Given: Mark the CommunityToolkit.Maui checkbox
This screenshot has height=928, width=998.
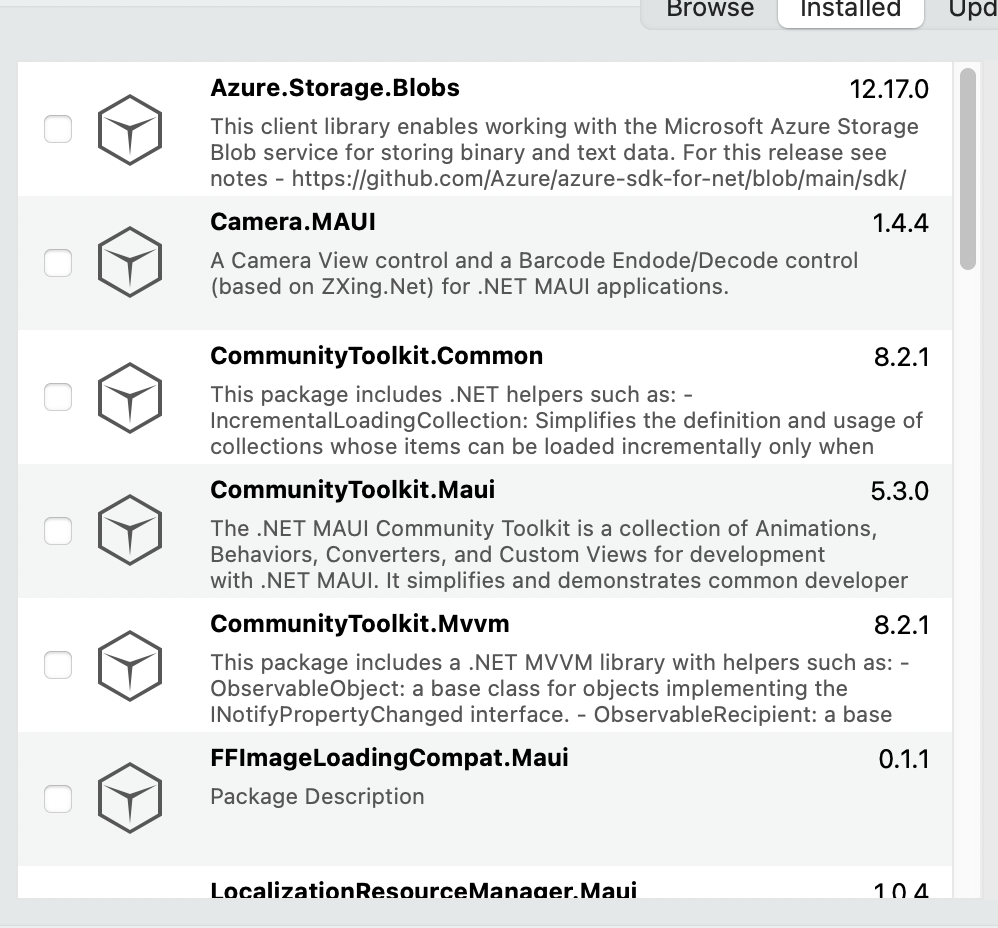Looking at the screenshot, I should pos(58,531).
